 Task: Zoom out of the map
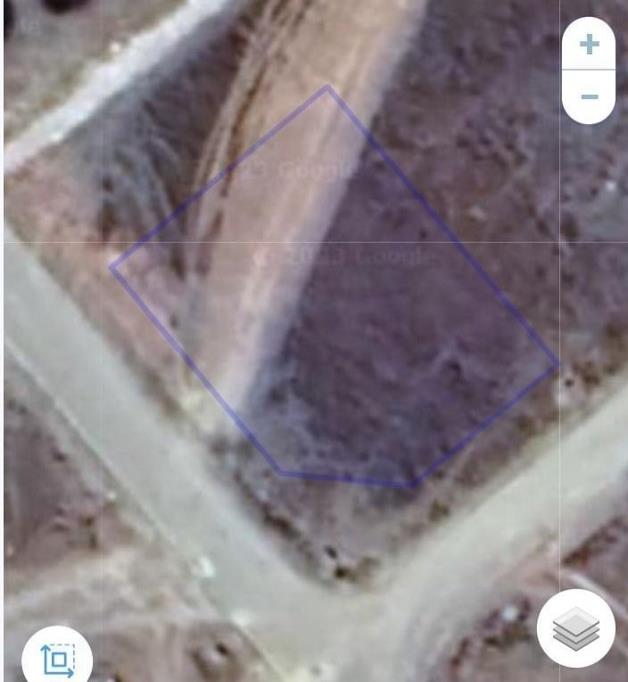point(589,98)
